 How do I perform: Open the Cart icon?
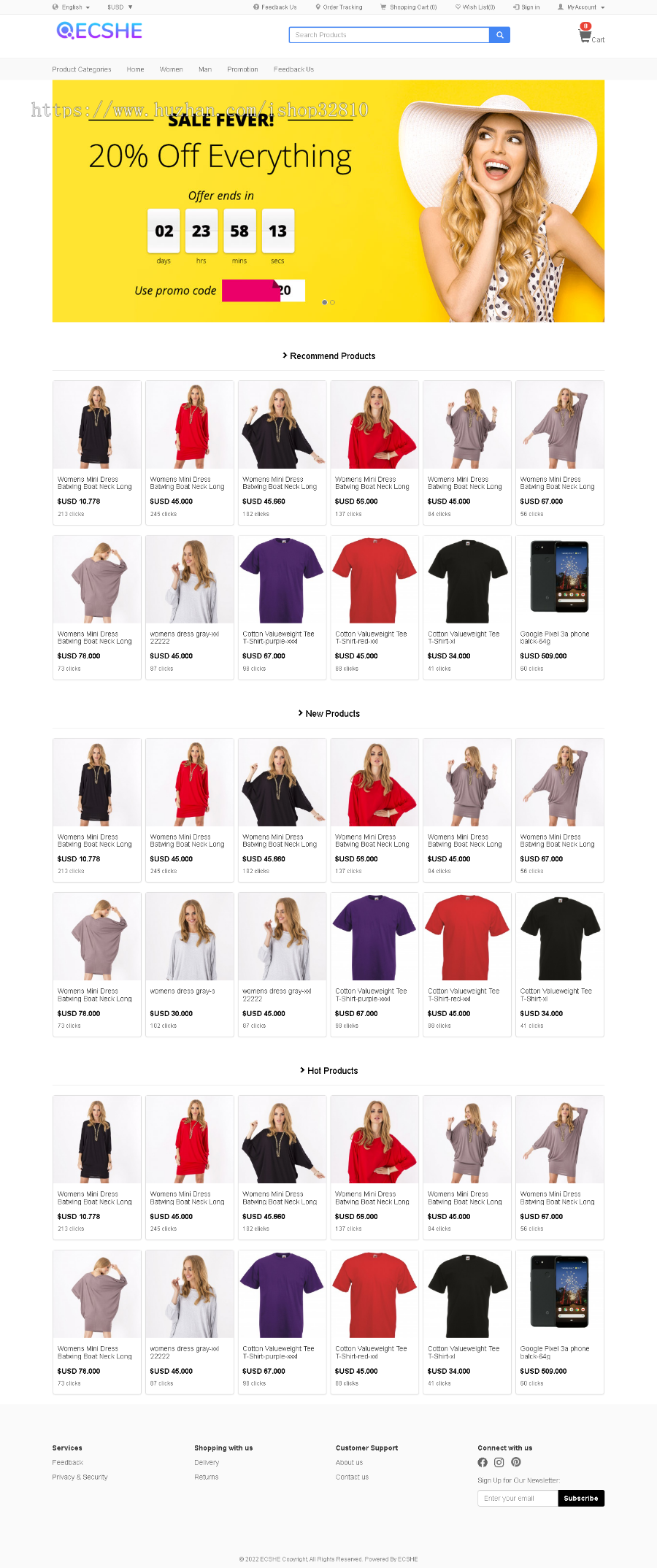pyautogui.click(x=591, y=36)
